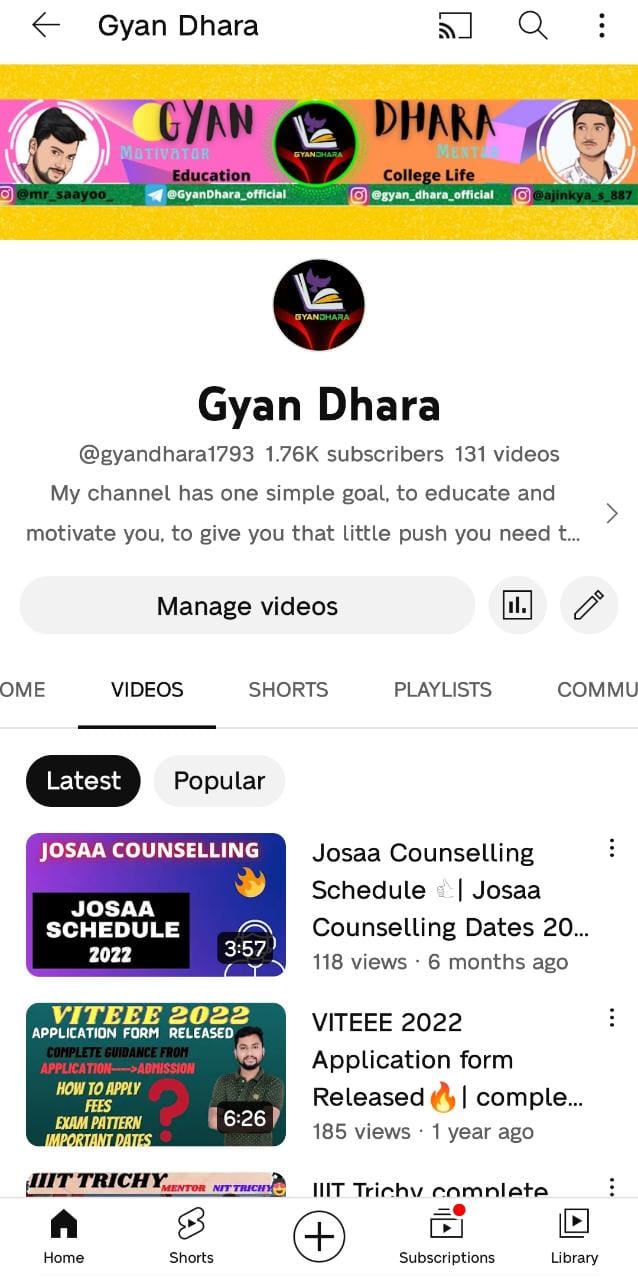This screenshot has width=638, height=1280.
Task: Go back using the top arrow
Action: 46,26
